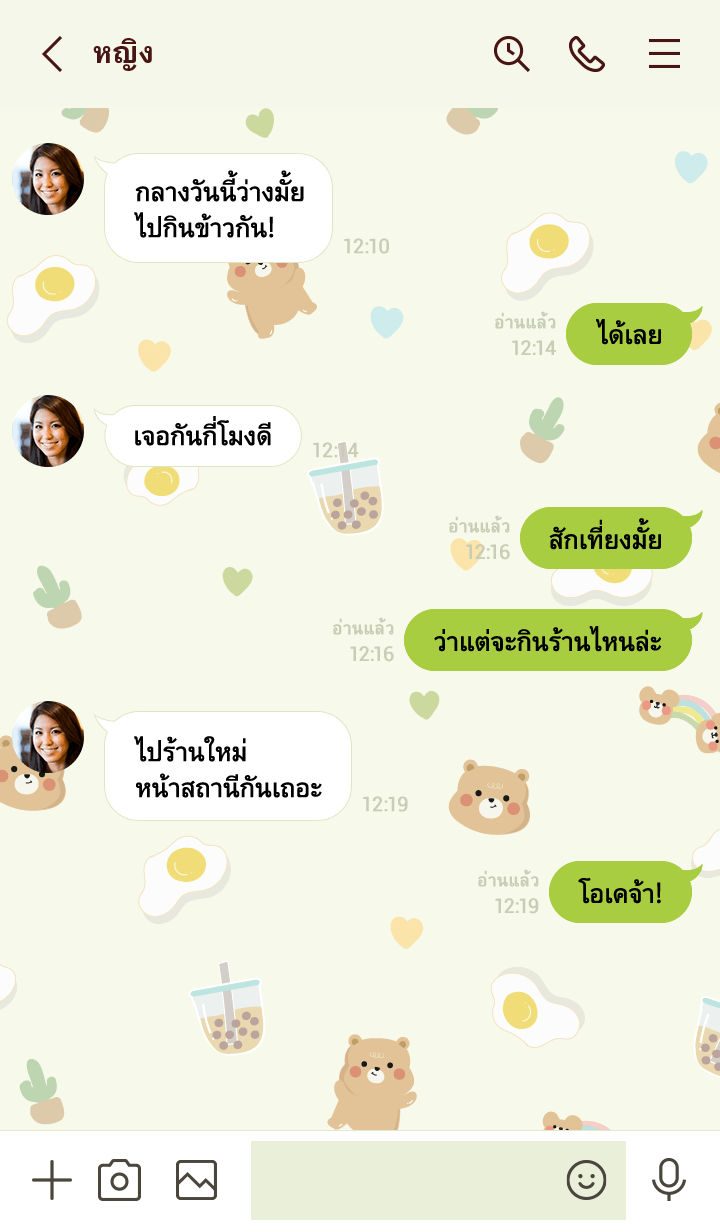This screenshot has width=720, height=1232.
Task: Open the profile photo beside "เจอกันกี่โมงดี"
Action: coord(48,431)
